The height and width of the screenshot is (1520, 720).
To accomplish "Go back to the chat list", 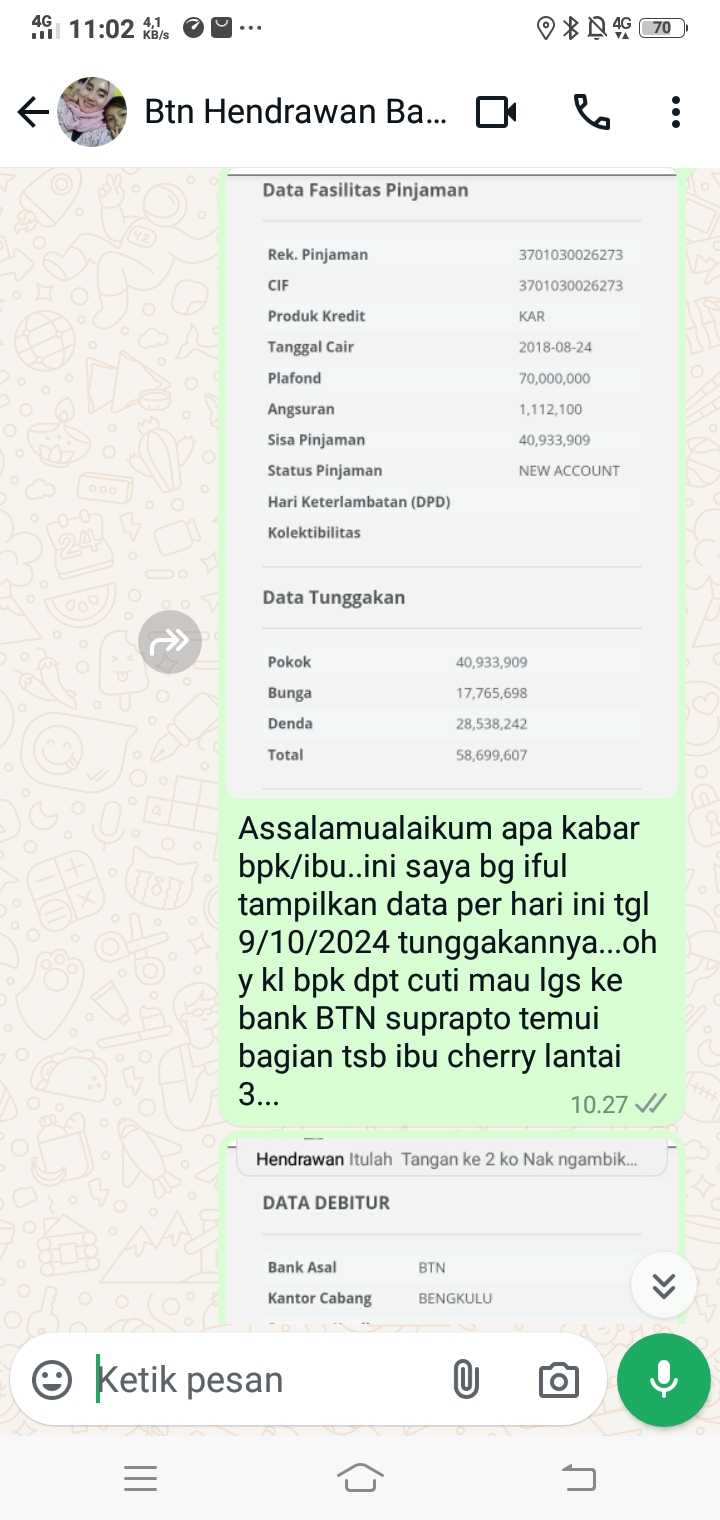I will tap(33, 112).
